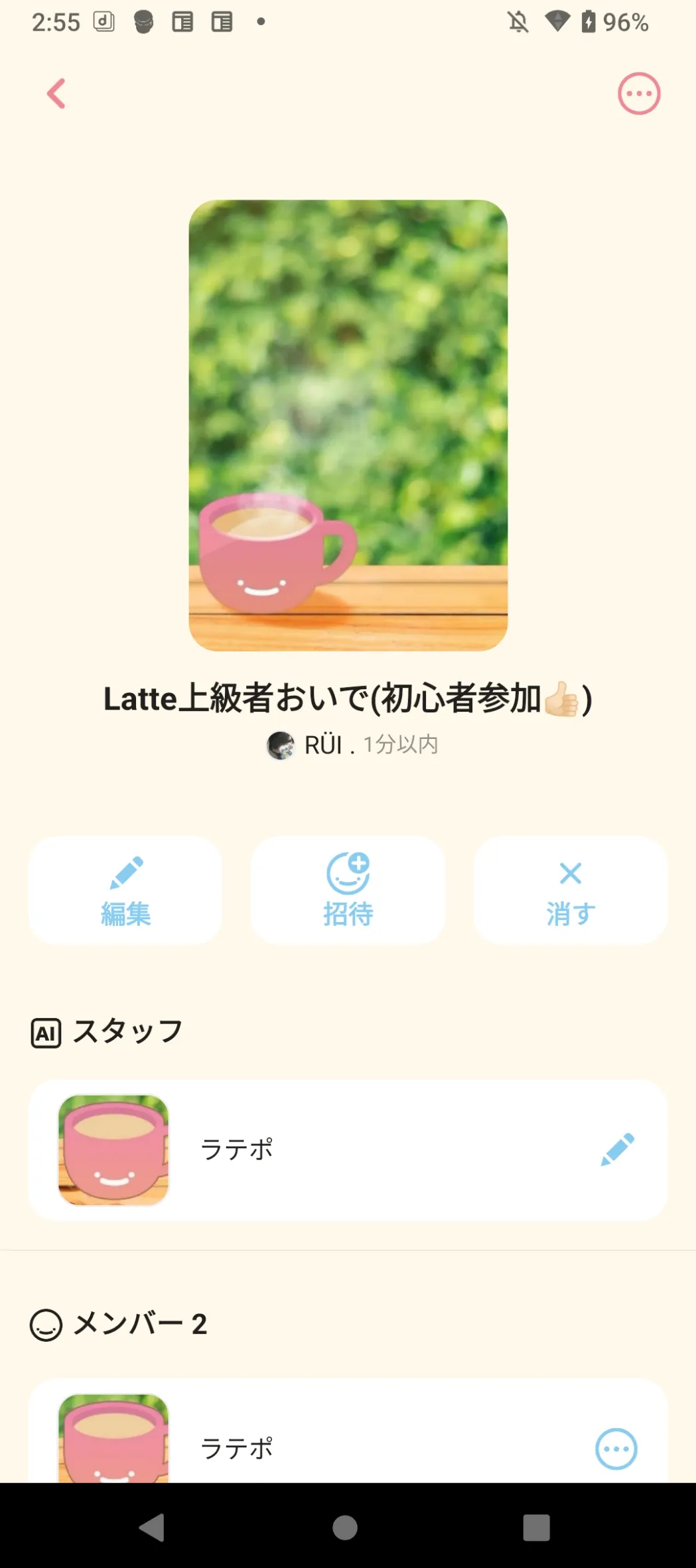Edit the ラテポ staff AI
Screen dimensions: 696x1568
617,1149
